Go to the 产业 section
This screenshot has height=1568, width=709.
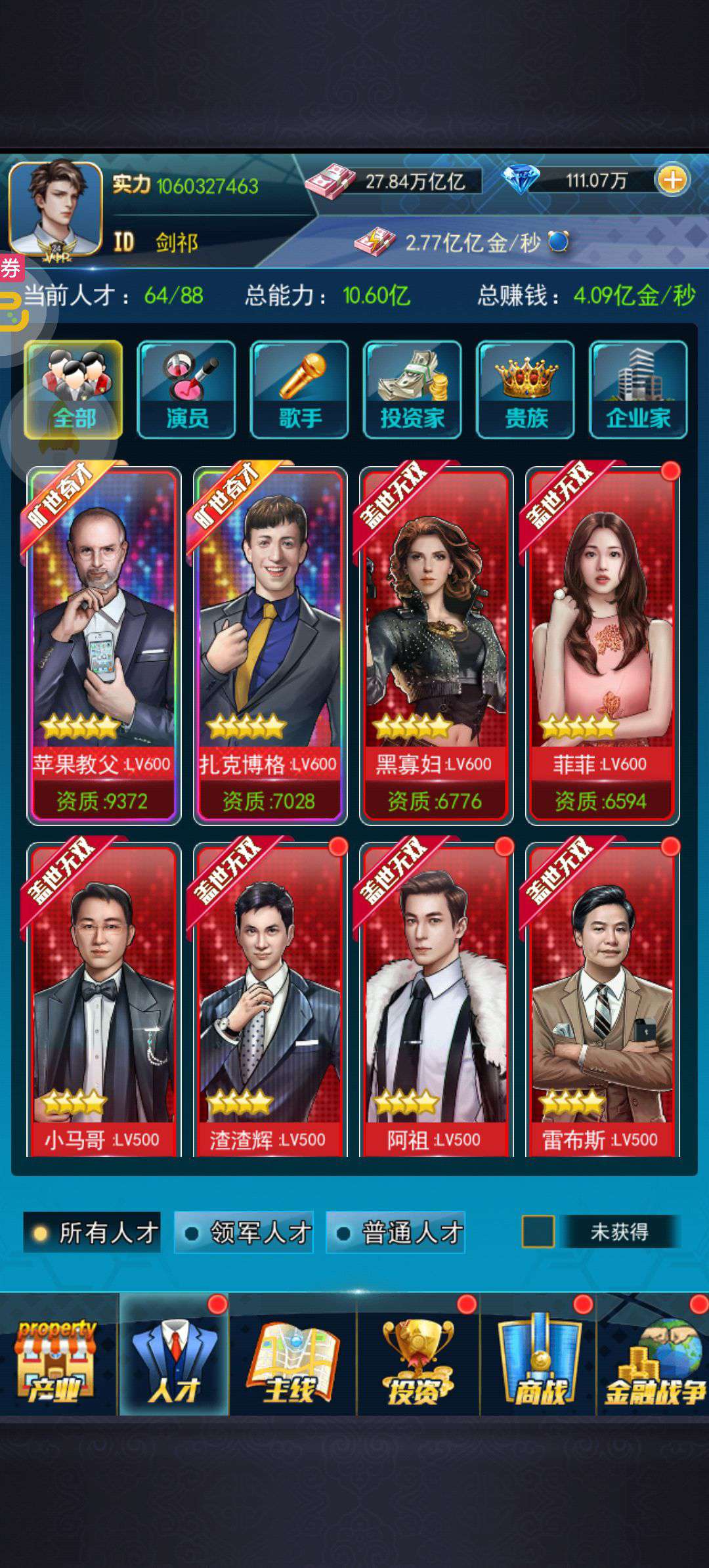(x=56, y=1360)
